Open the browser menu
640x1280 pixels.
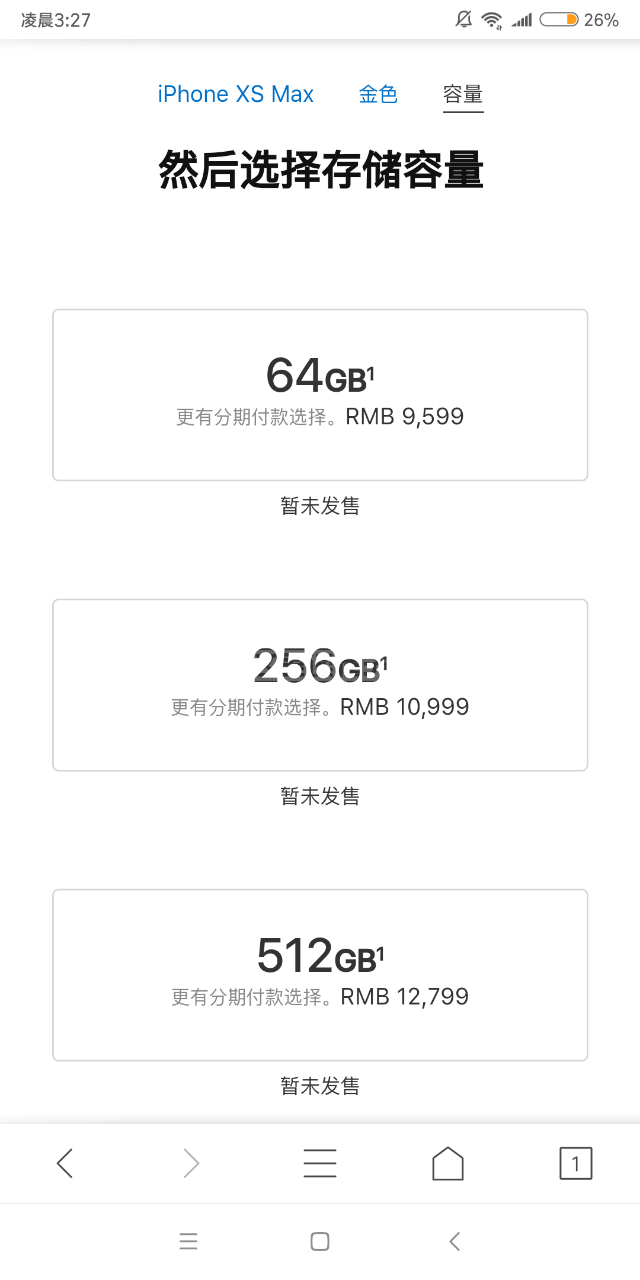click(320, 1163)
